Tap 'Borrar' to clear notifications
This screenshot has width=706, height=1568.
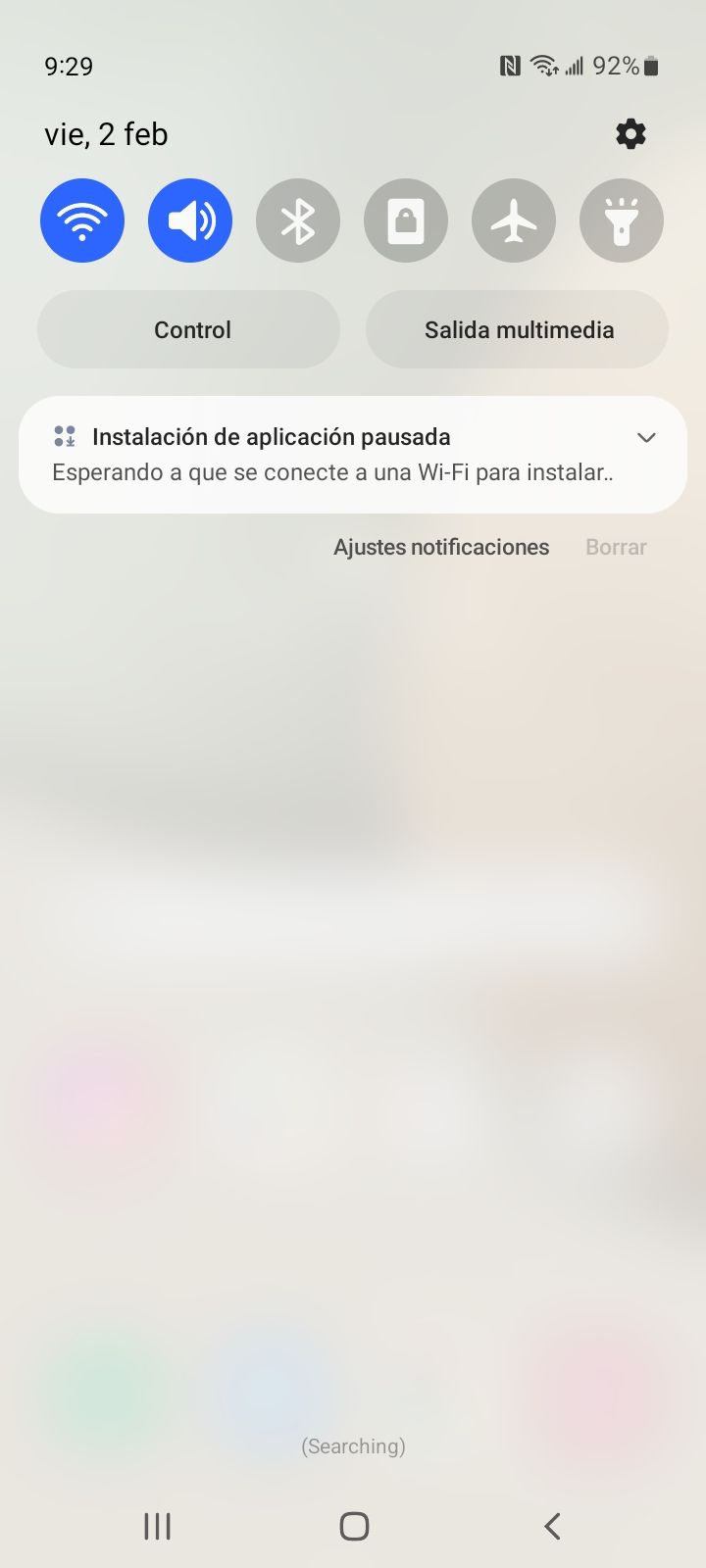[616, 547]
